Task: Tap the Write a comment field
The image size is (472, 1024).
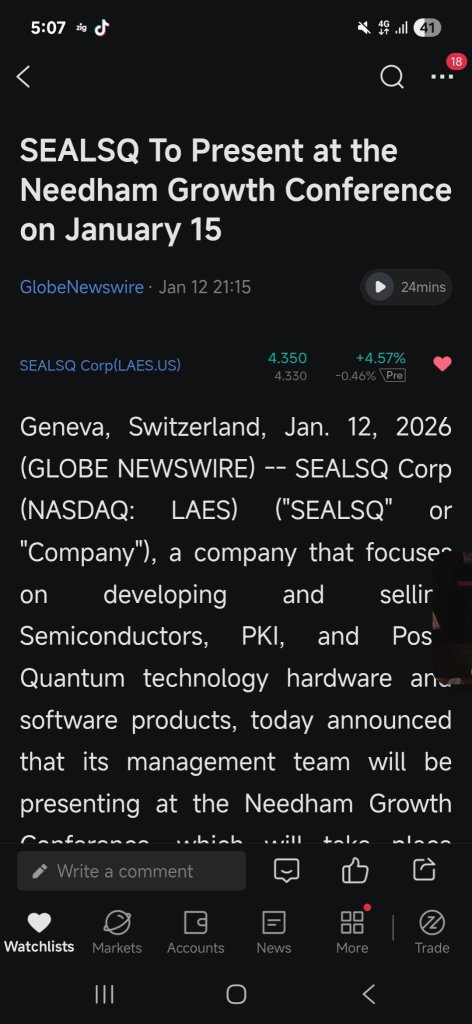Action: pyautogui.click(x=131, y=871)
